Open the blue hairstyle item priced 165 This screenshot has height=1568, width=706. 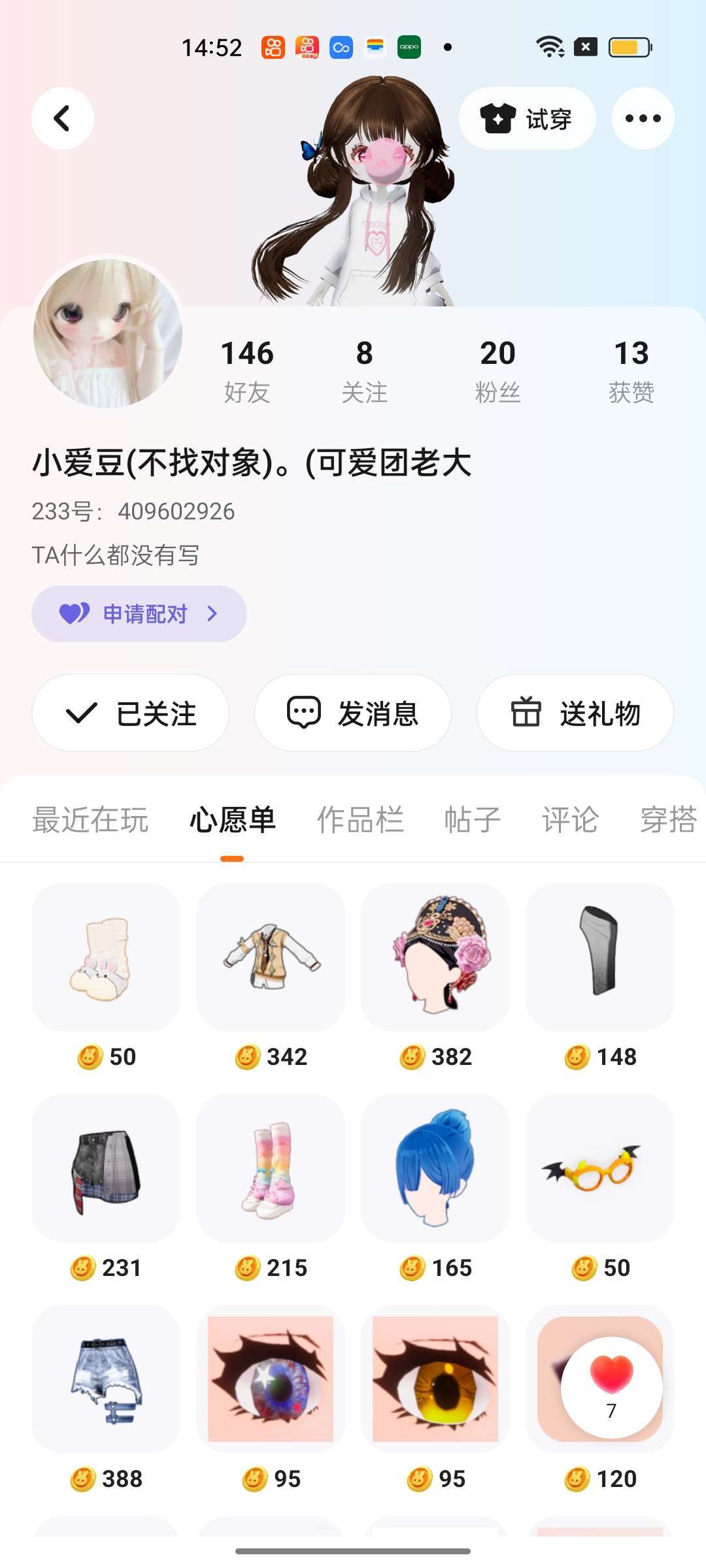tap(435, 1168)
